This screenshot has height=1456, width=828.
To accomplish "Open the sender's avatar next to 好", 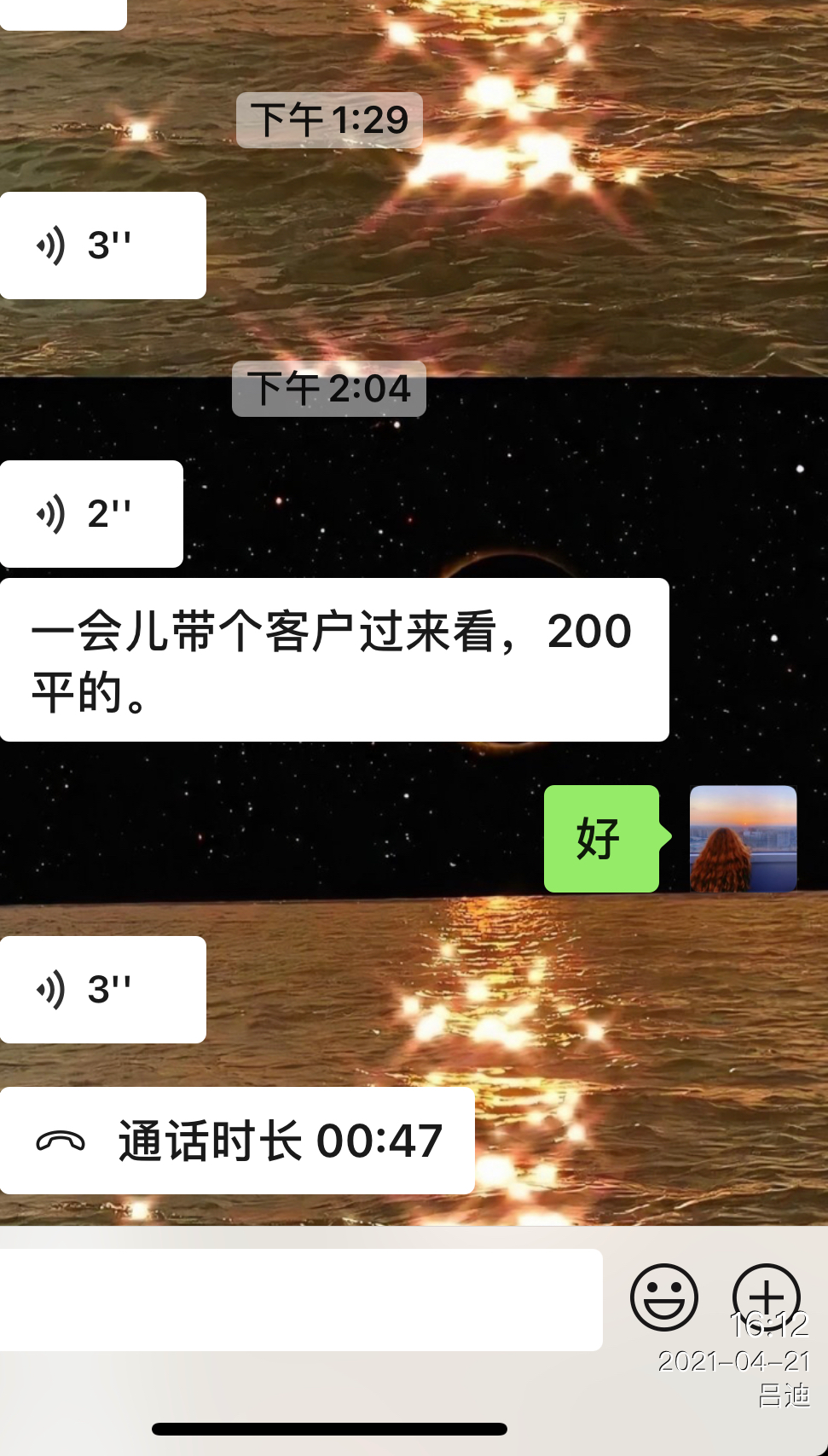I will [x=743, y=839].
